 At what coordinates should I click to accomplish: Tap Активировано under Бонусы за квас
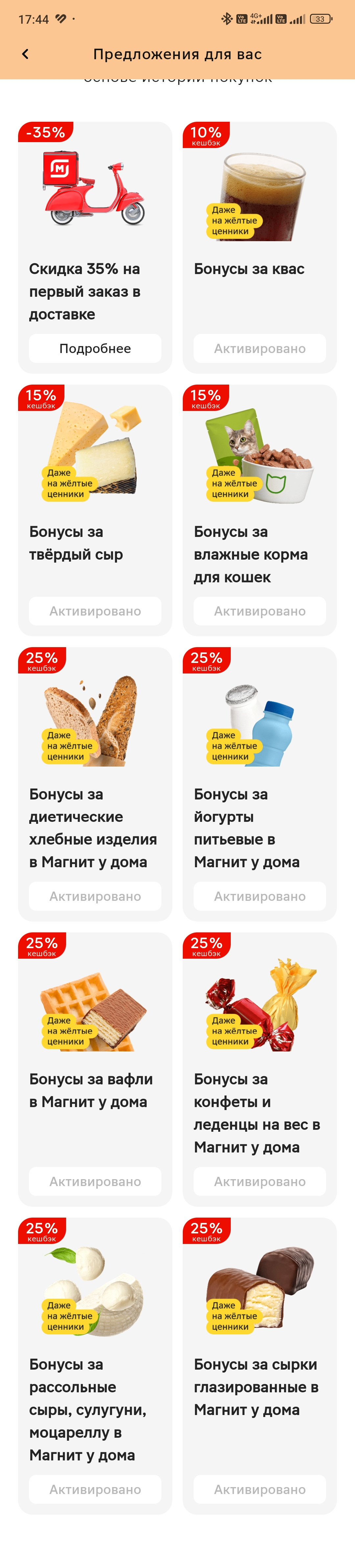tap(260, 348)
